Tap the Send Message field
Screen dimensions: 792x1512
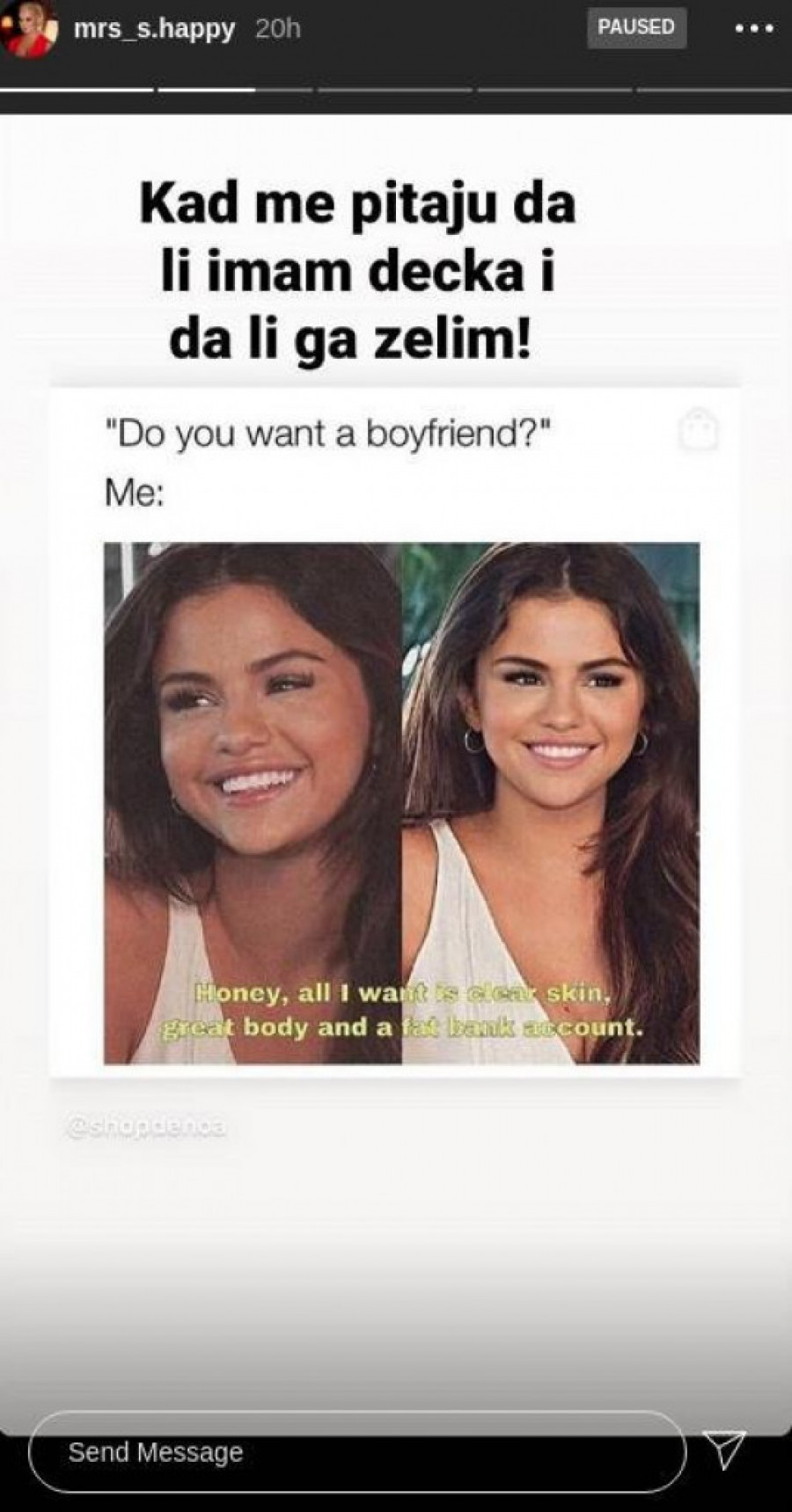click(x=356, y=1451)
